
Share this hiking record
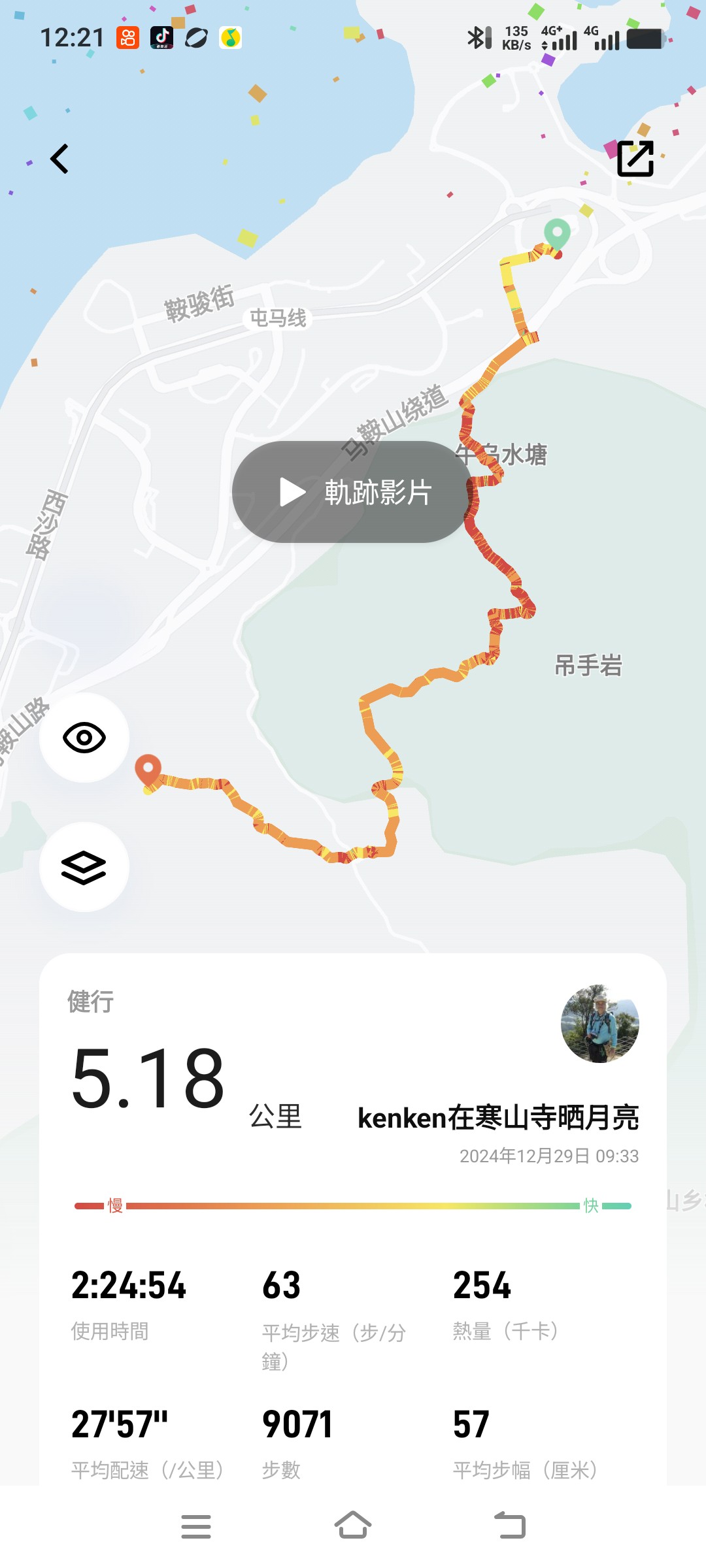pyautogui.click(x=635, y=159)
